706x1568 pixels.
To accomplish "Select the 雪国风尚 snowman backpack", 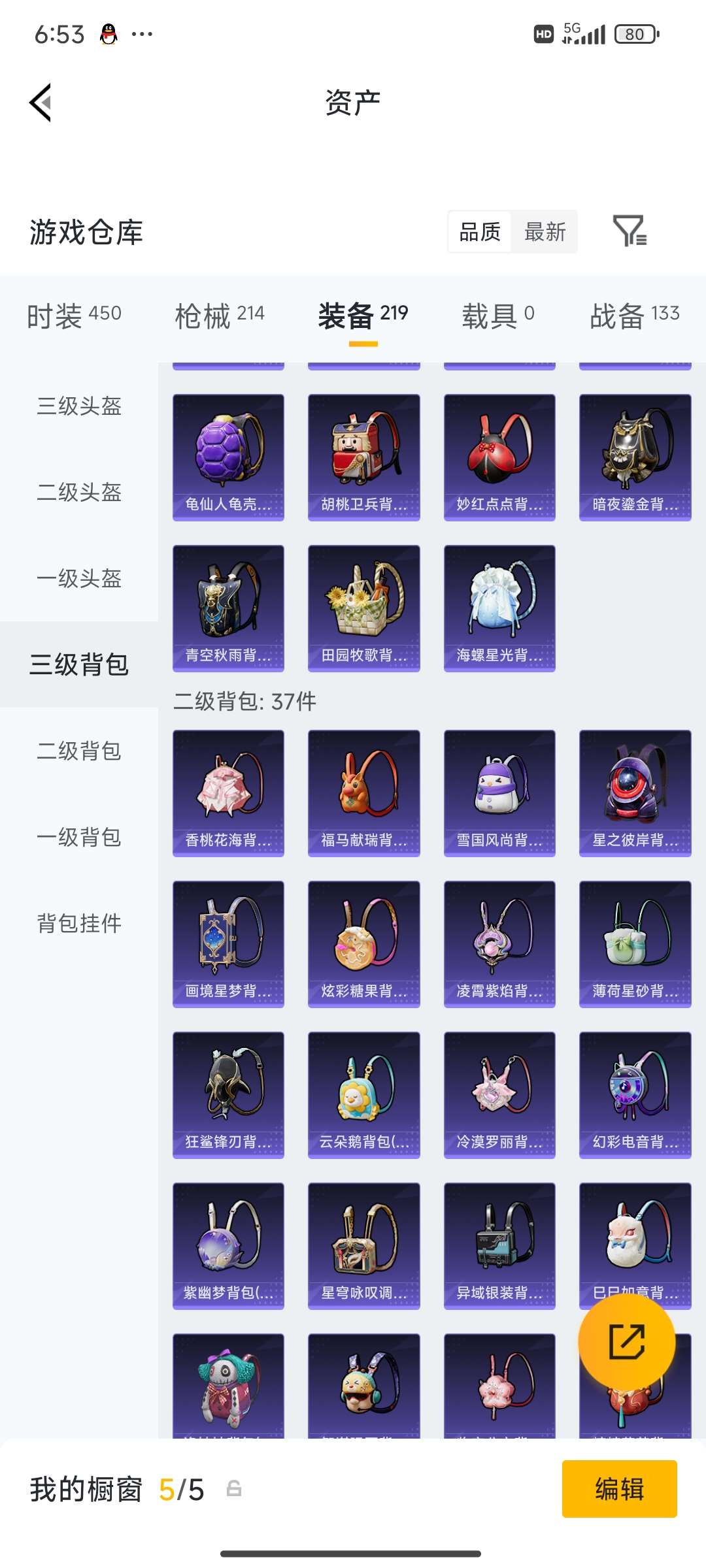I will [x=499, y=791].
